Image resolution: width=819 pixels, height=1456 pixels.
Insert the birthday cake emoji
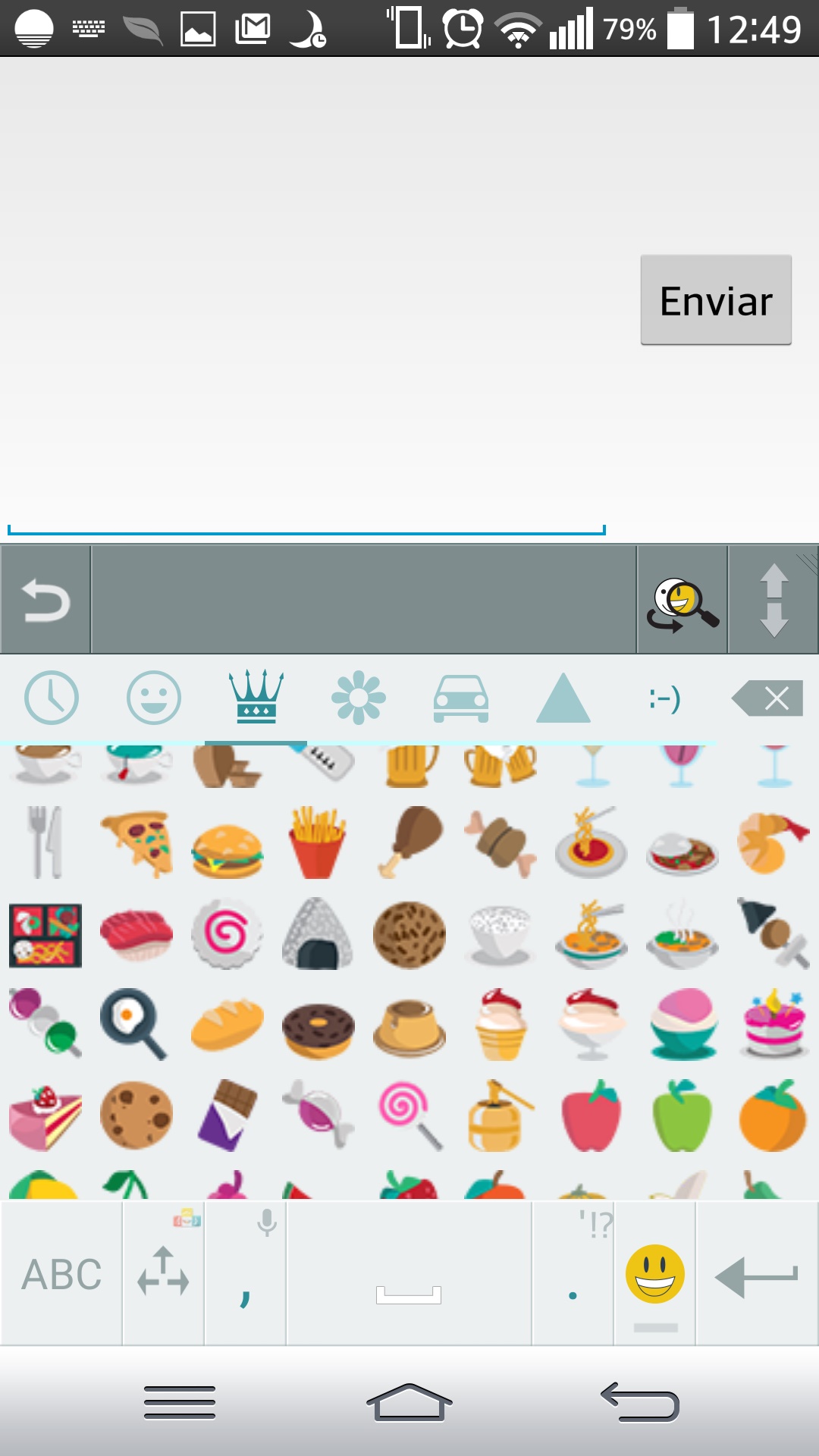(773, 1024)
